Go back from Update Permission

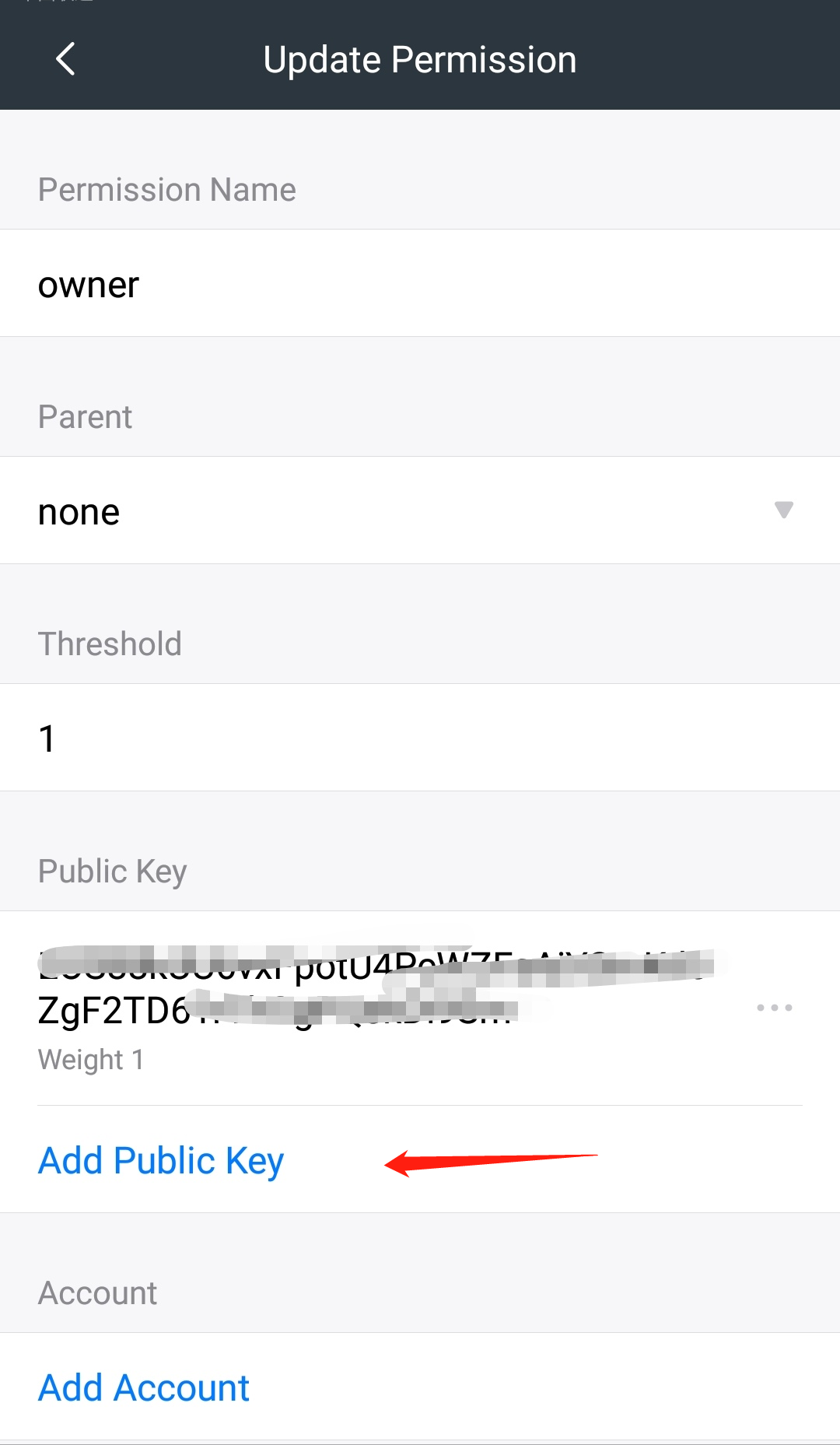66,59
